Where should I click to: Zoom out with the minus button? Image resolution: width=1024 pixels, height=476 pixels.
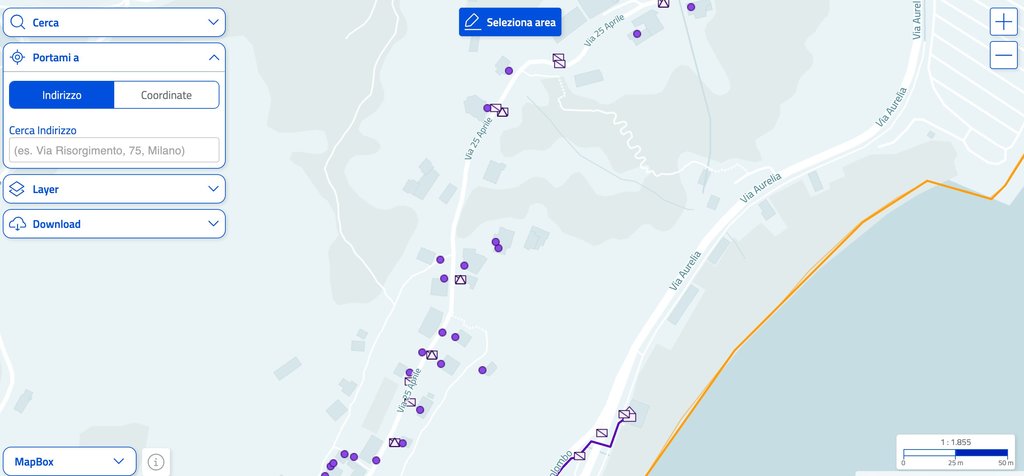(x=1003, y=56)
